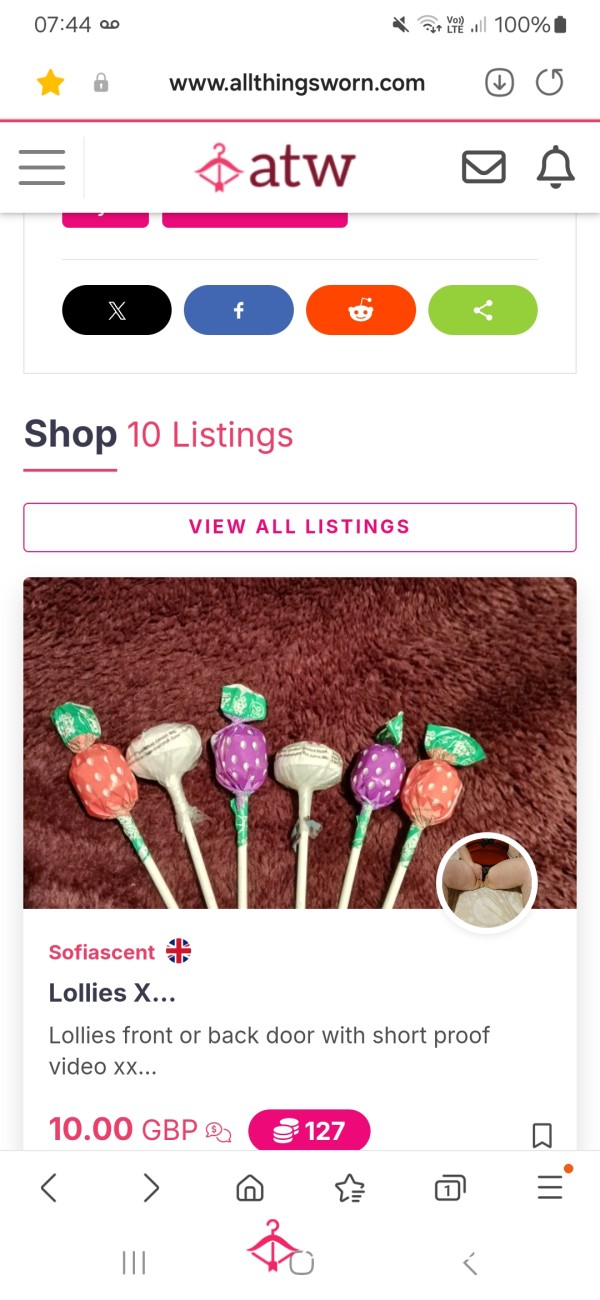Go back to the previous page
600x1300 pixels.
48,1188
